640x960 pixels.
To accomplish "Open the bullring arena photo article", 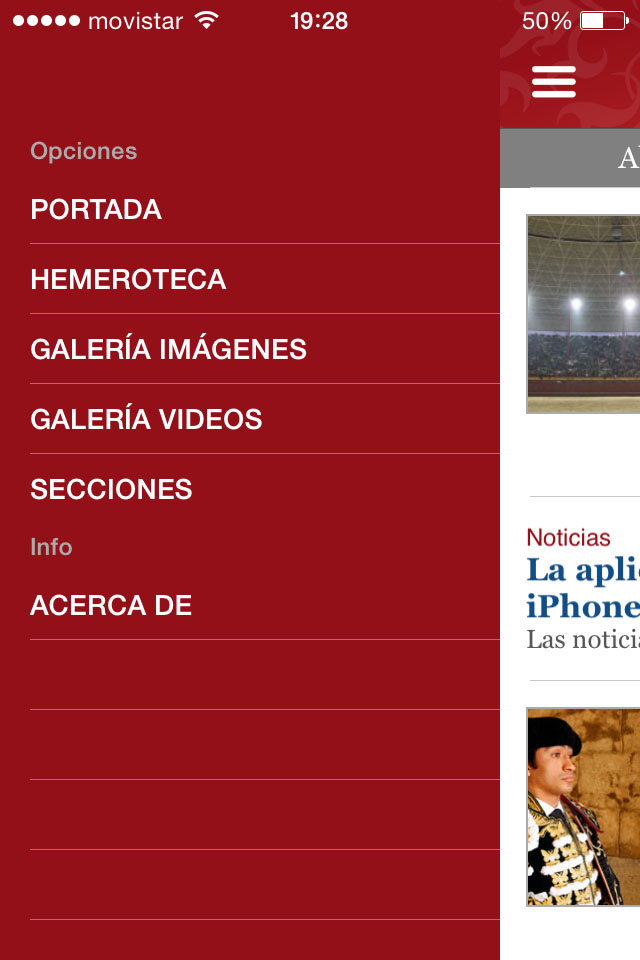I will point(584,314).
